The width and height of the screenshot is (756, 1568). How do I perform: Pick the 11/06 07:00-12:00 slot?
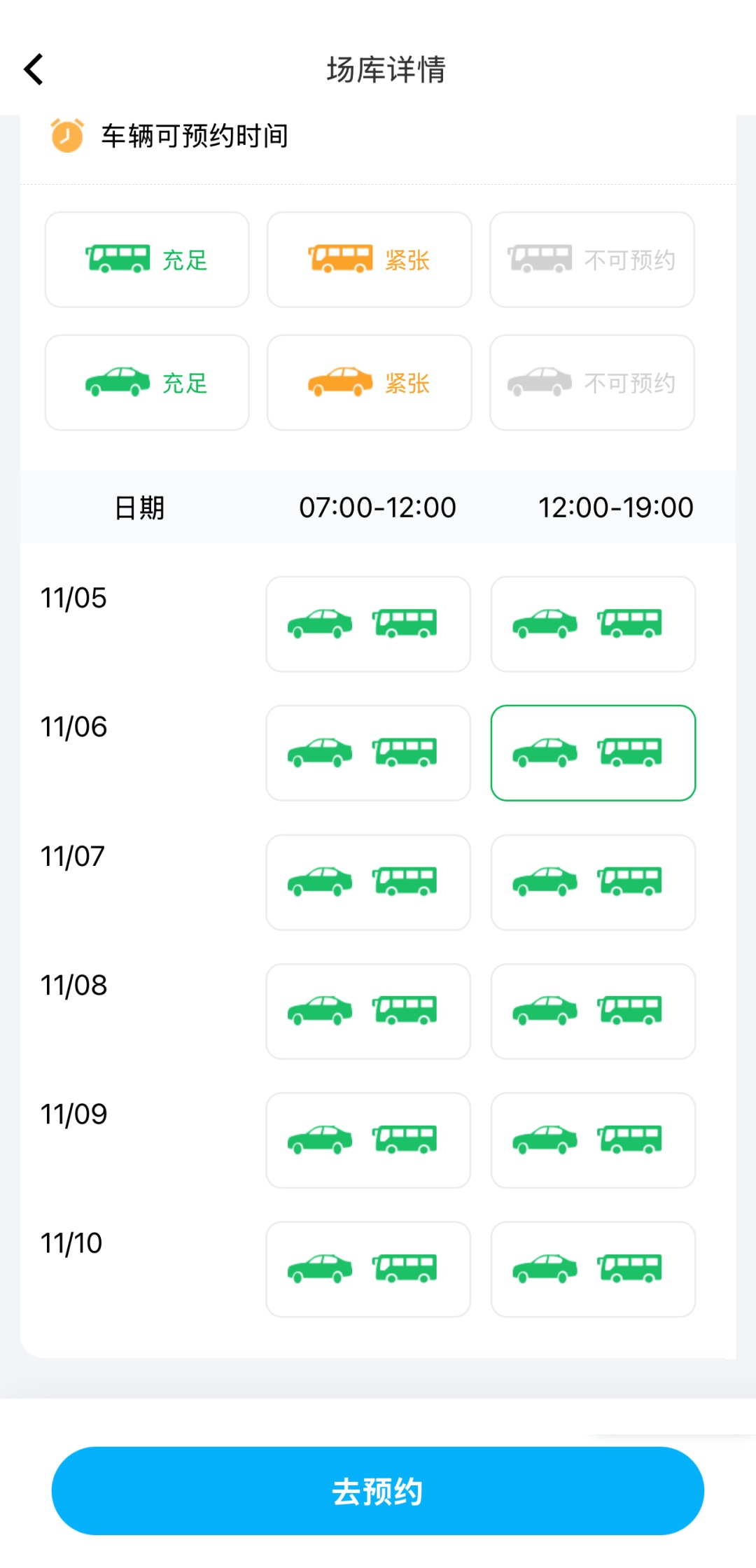pyautogui.click(x=368, y=752)
